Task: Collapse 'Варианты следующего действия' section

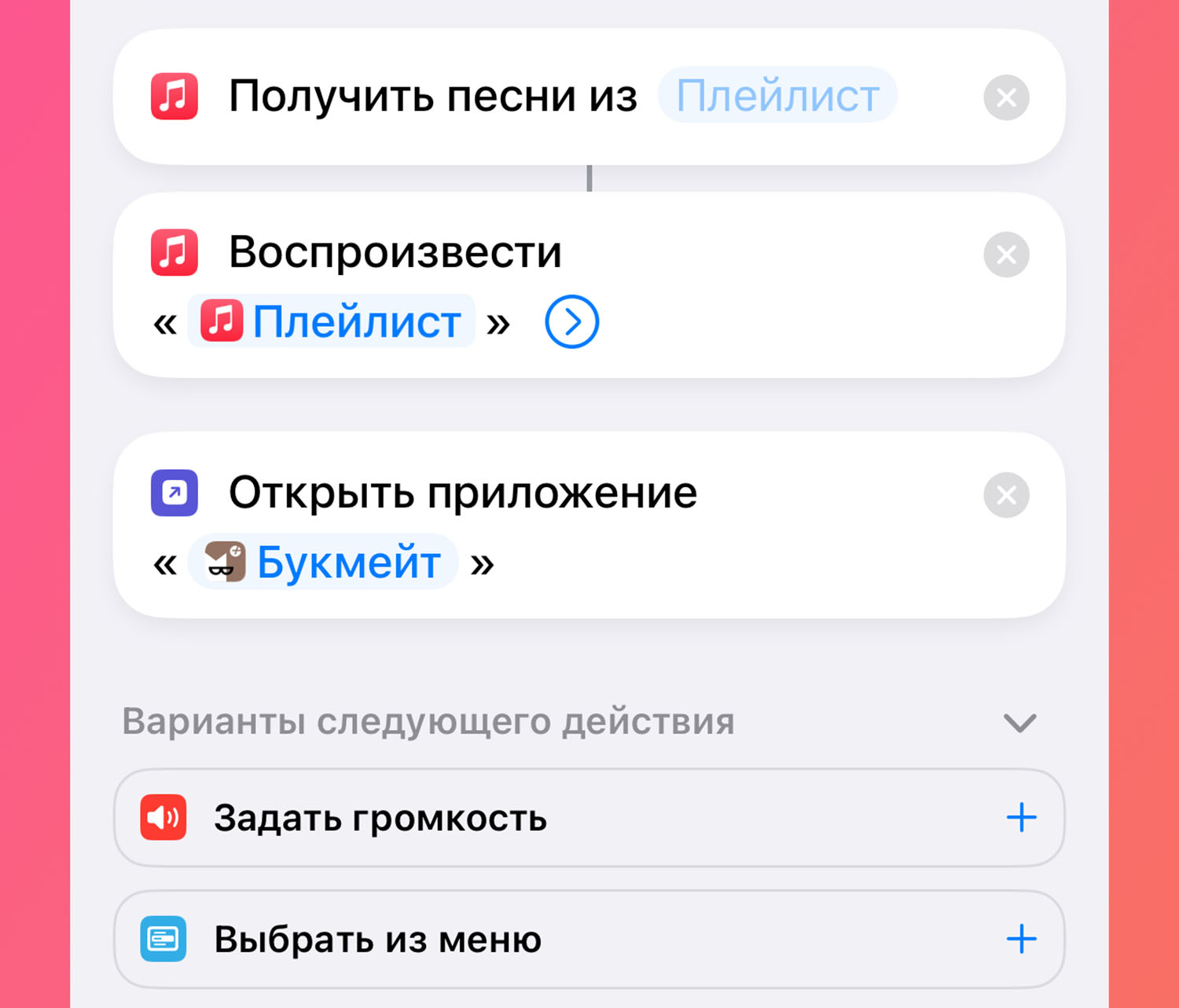Action: [x=1019, y=722]
